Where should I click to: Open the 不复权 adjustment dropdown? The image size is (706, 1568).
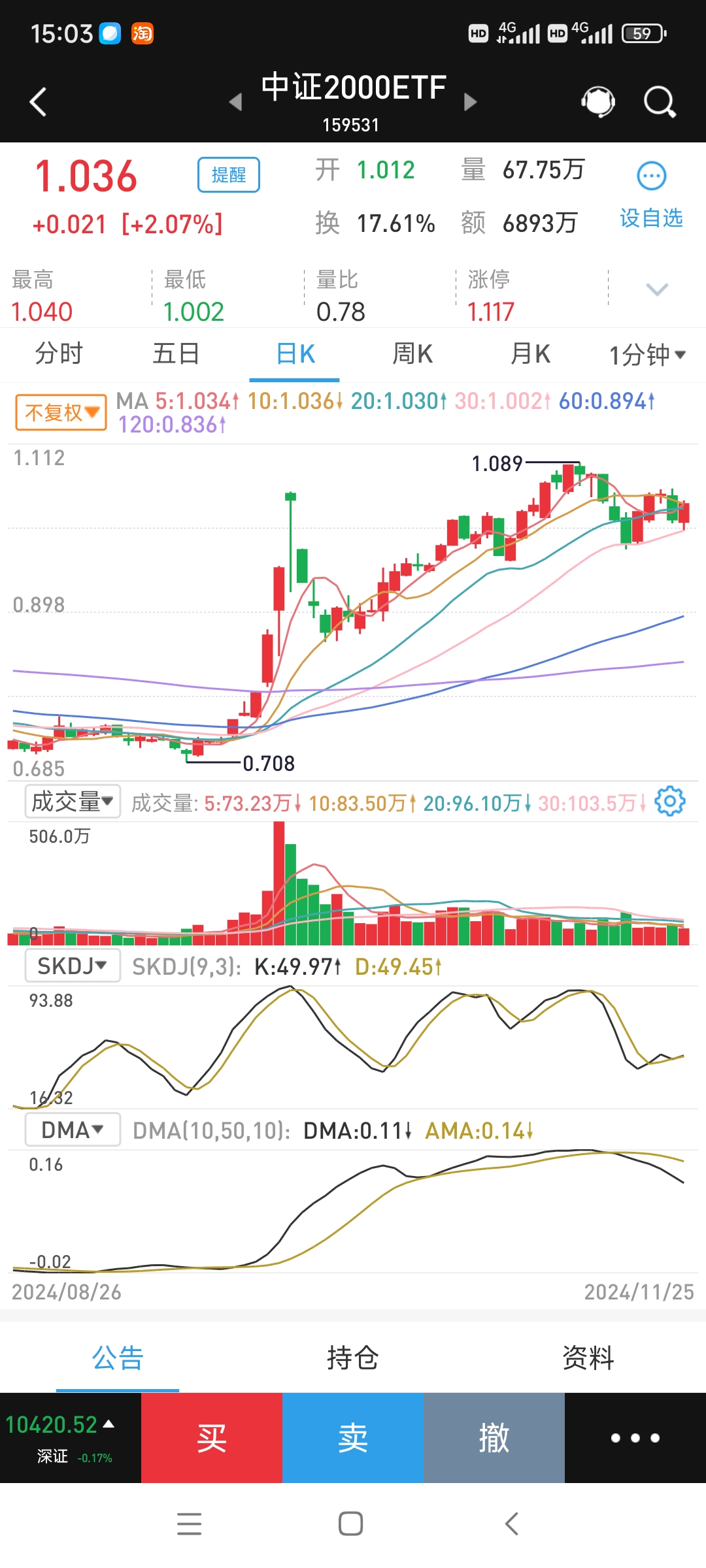click(59, 412)
